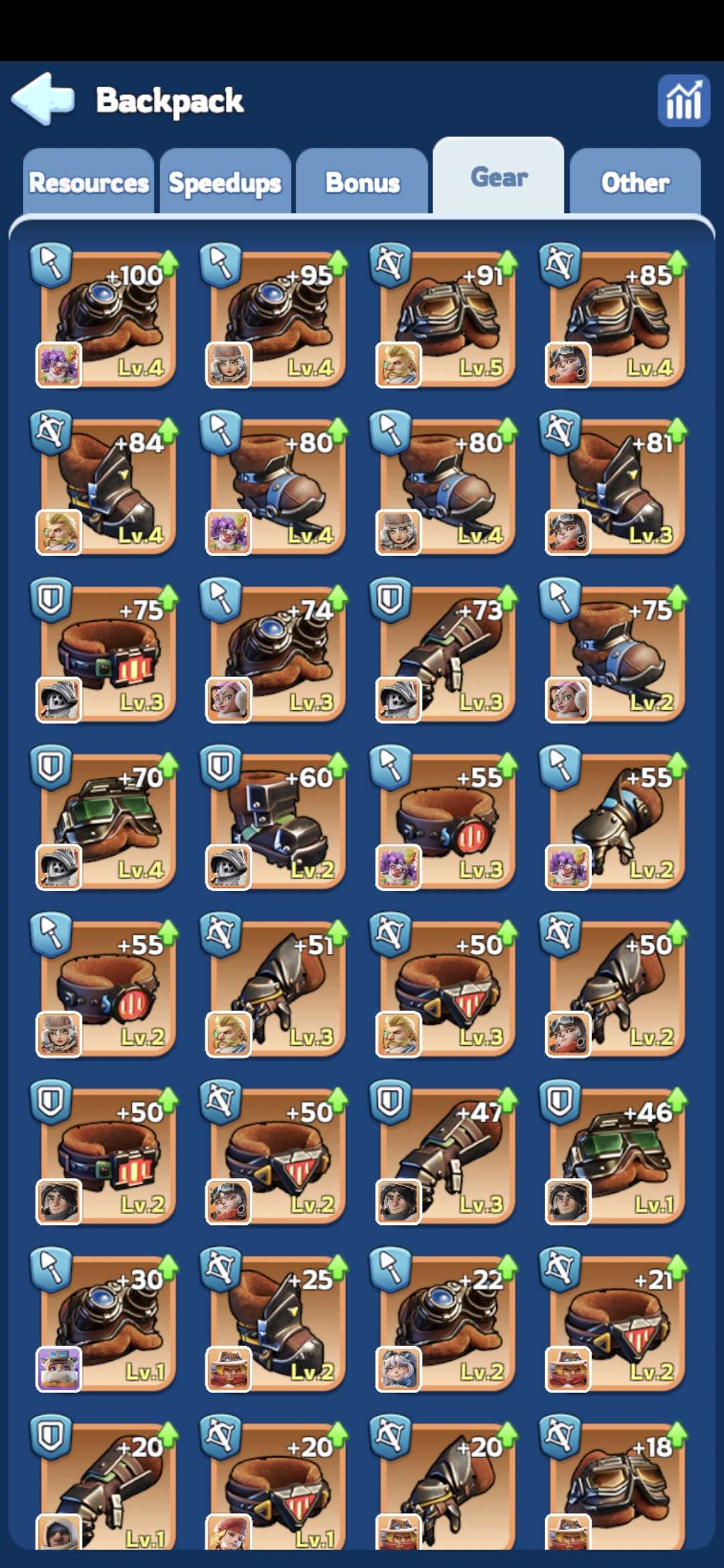
Task: Open the +60 armored boots item
Action: click(277, 822)
